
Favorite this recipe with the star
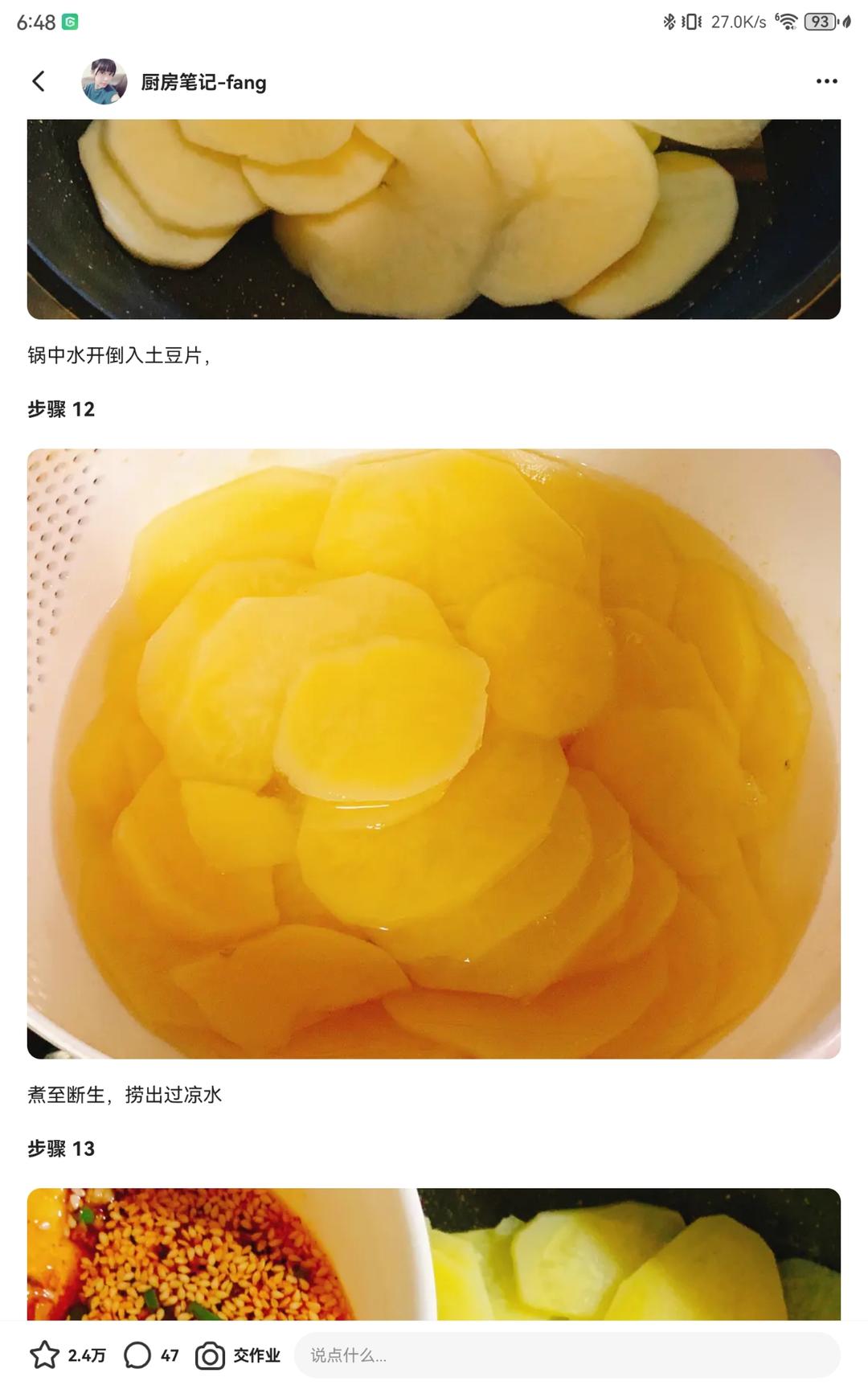coord(45,1355)
